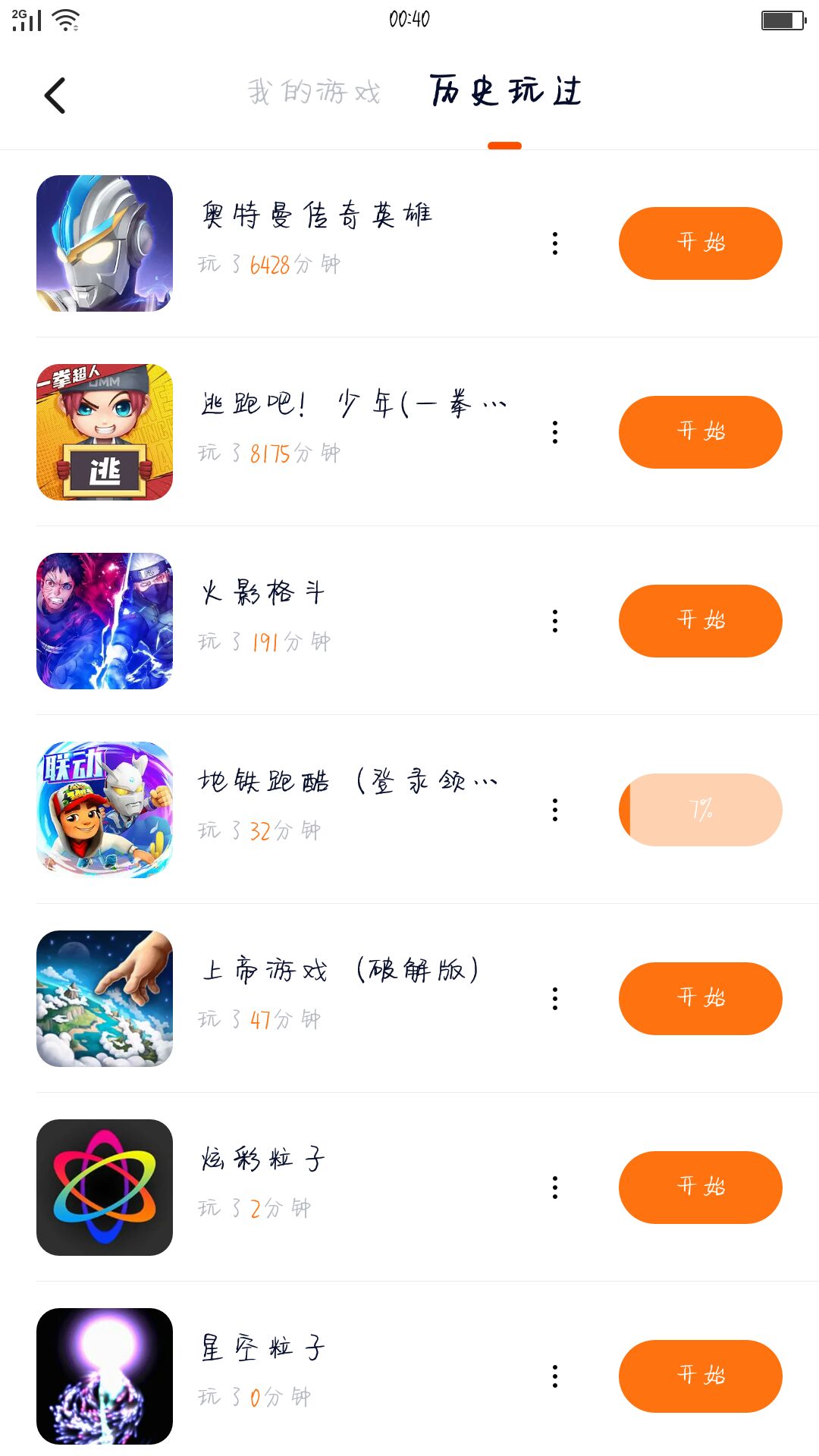Image resolution: width=819 pixels, height=1456 pixels.
Task: Open the 奥特曼传奇英雄 game icon
Action: click(x=105, y=243)
